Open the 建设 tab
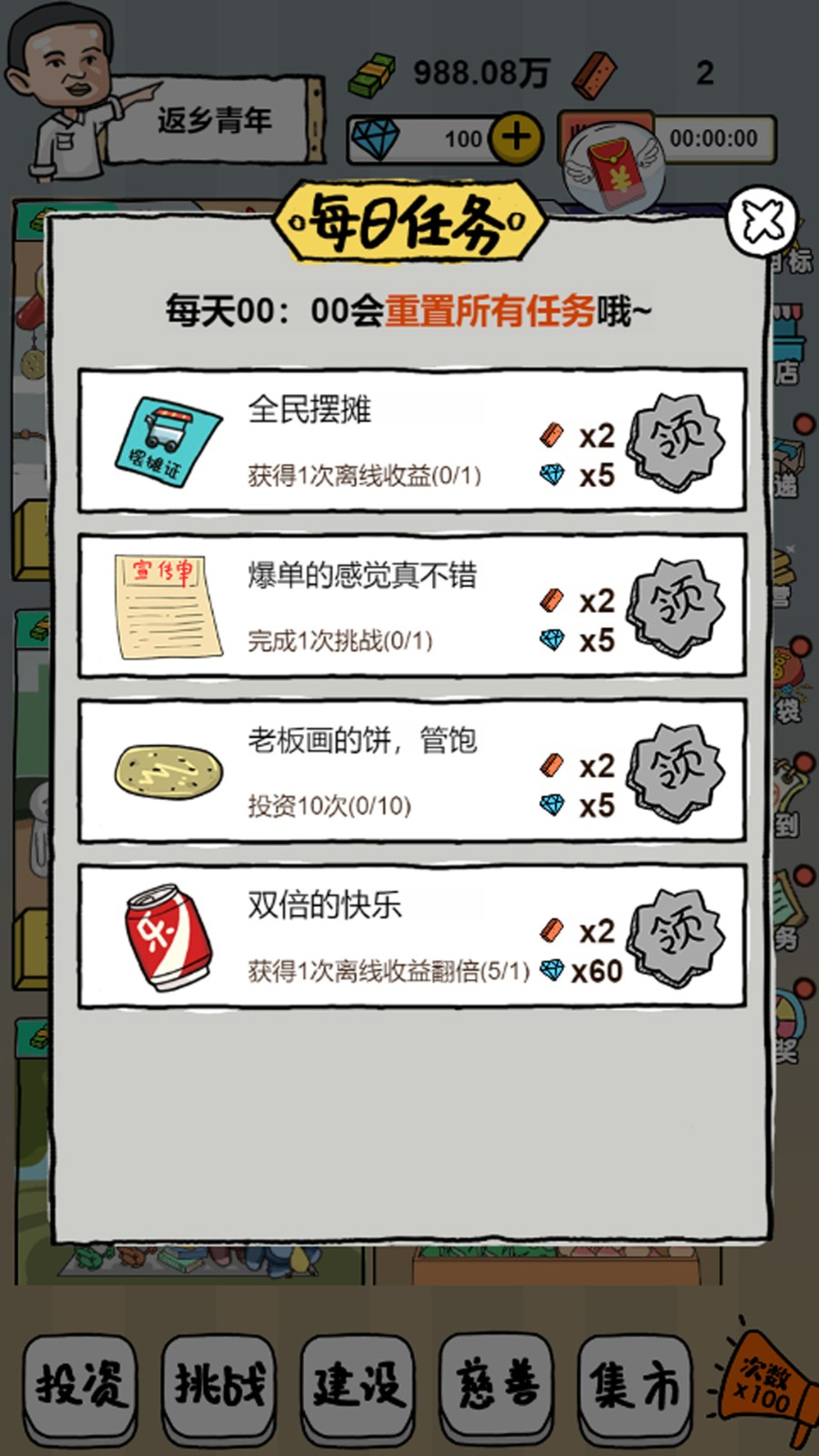This screenshot has height=1456, width=819. [358, 1384]
